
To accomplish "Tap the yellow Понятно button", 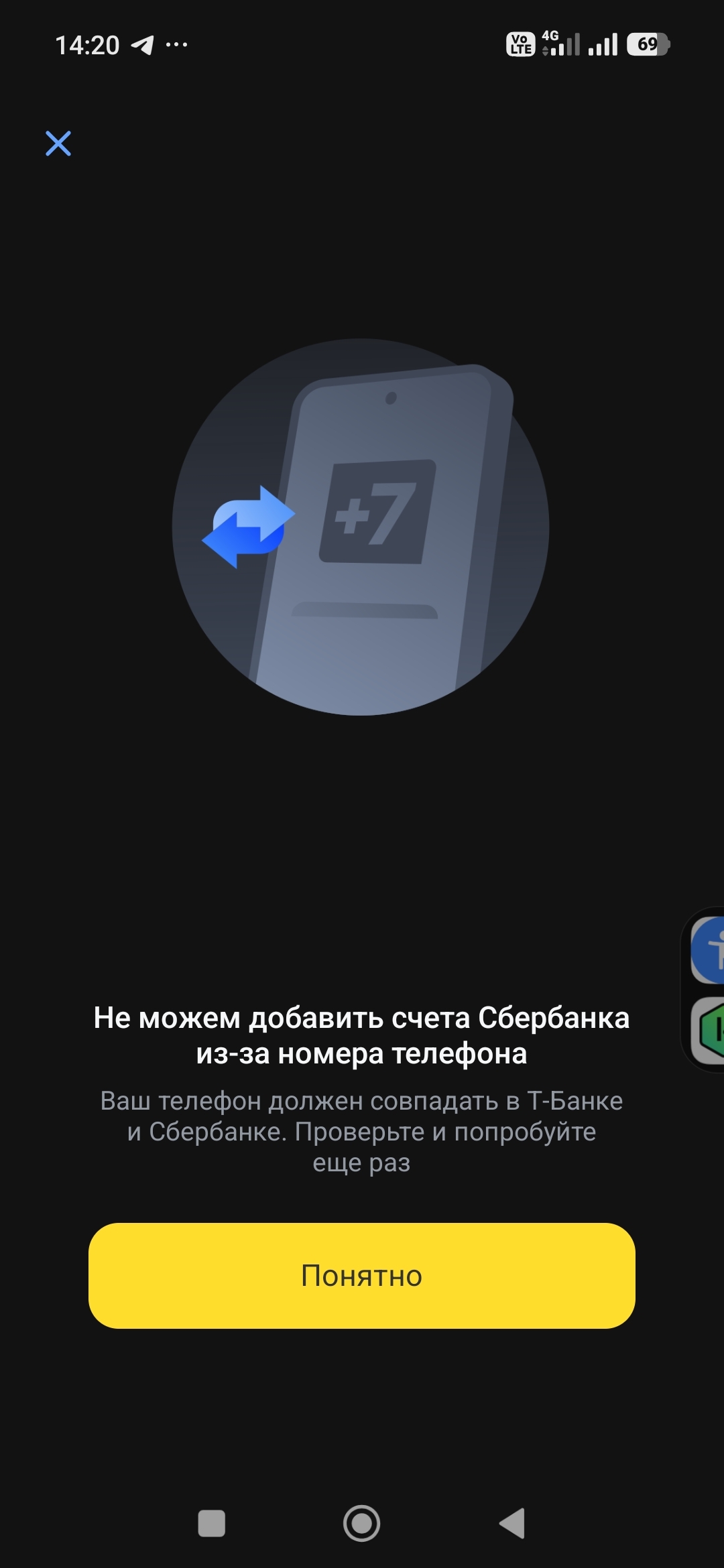I will pyautogui.click(x=362, y=1276).
